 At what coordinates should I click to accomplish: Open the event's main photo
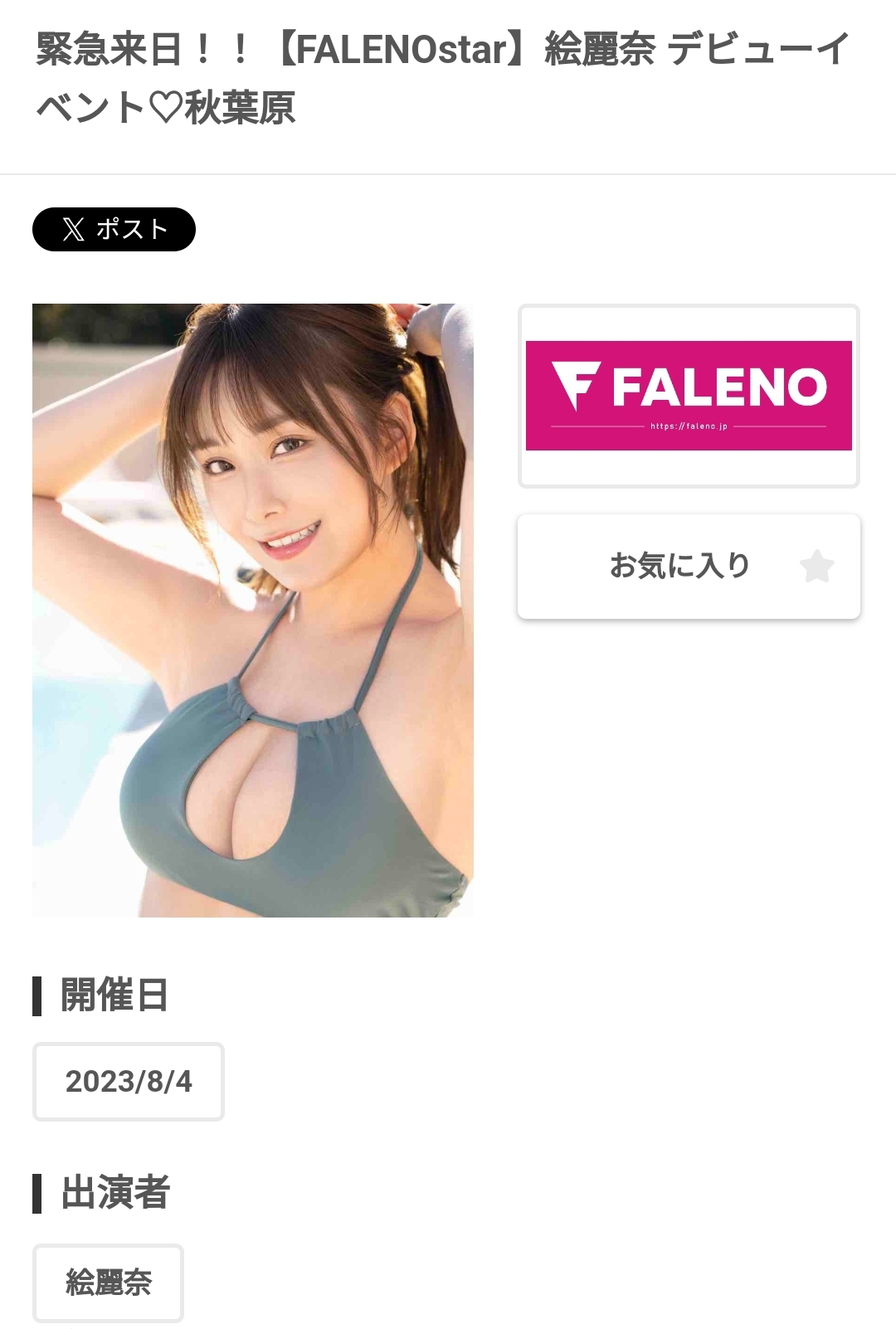pos(253,610)
